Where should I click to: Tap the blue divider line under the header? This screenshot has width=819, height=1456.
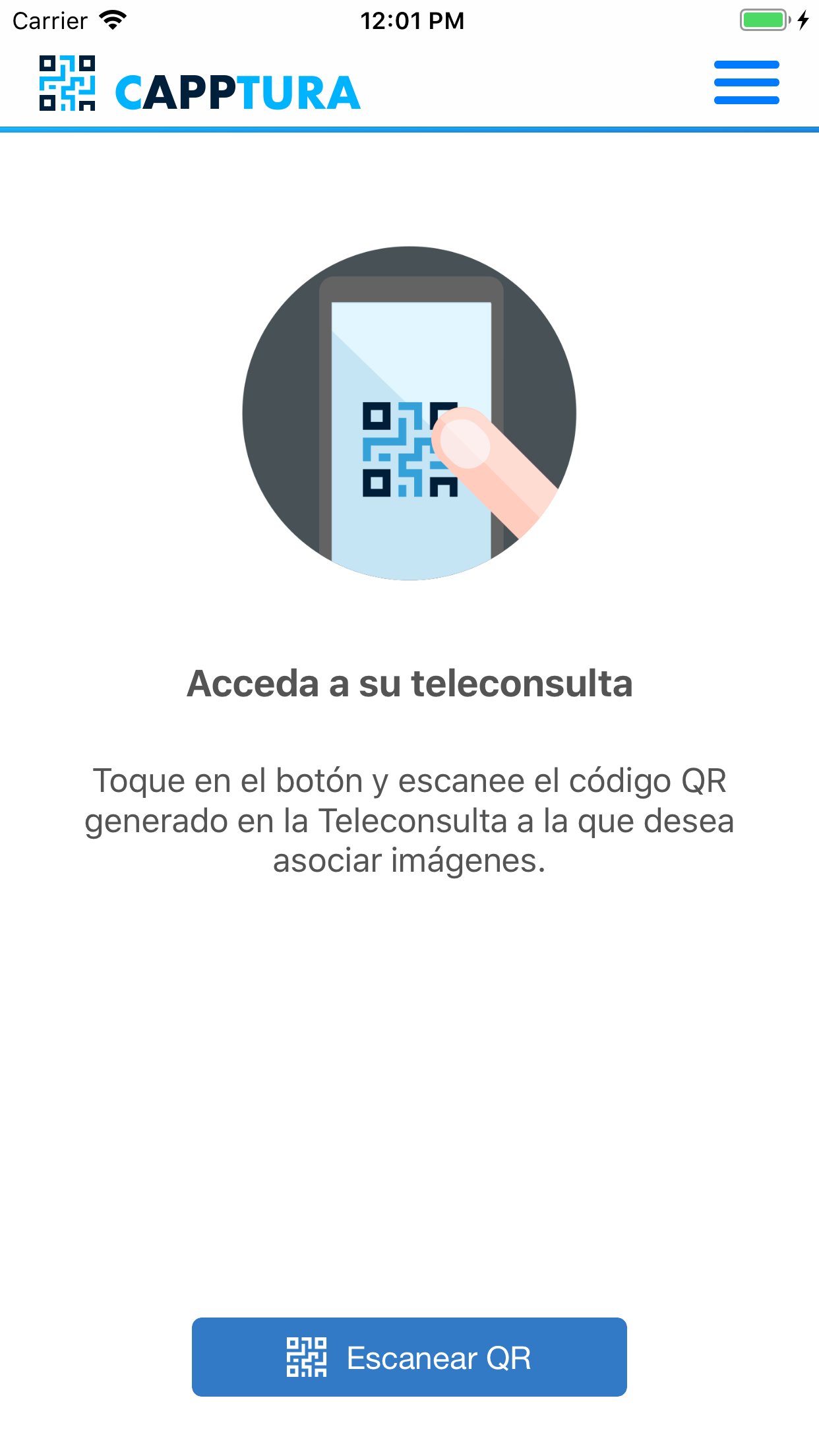tap(409, 129)
